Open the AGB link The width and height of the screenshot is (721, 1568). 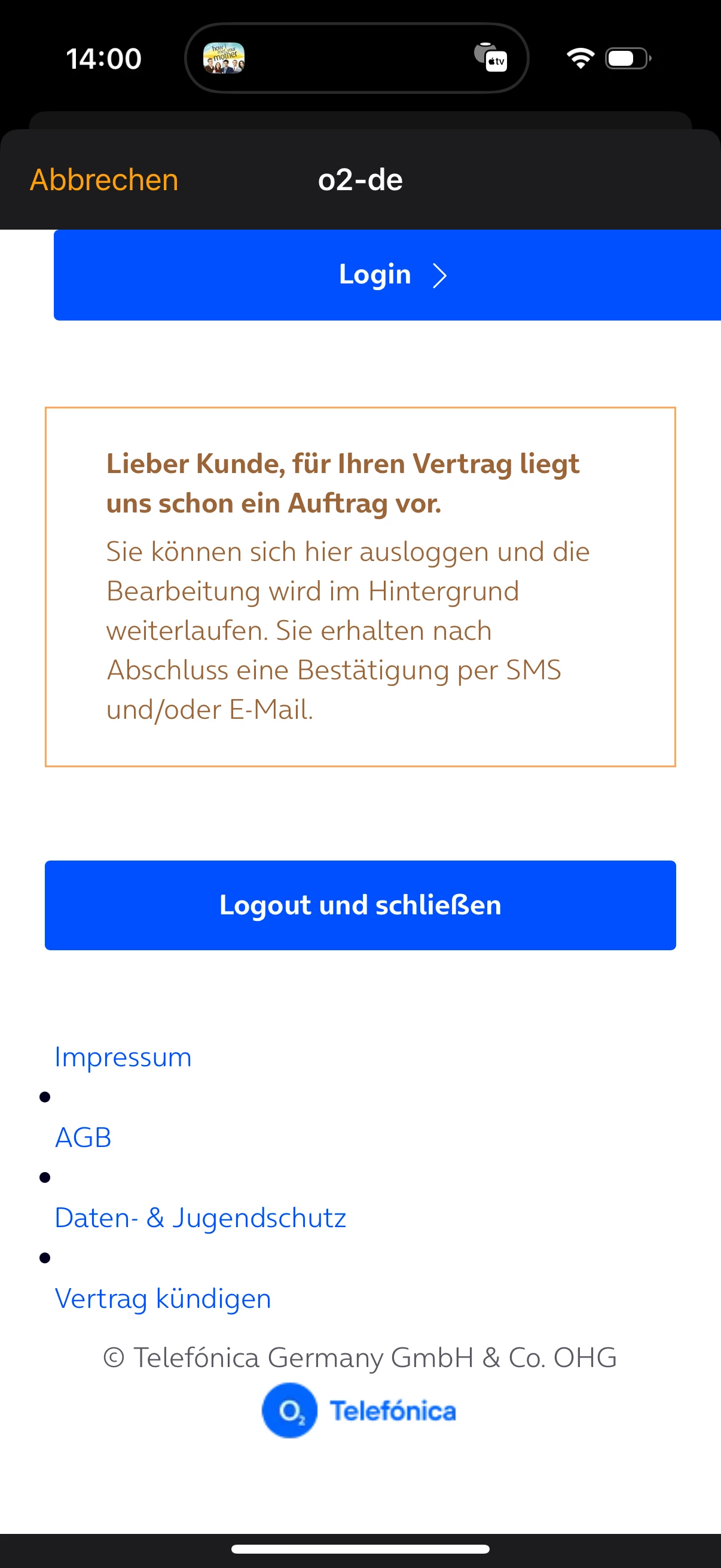(x=83, y=1137)
